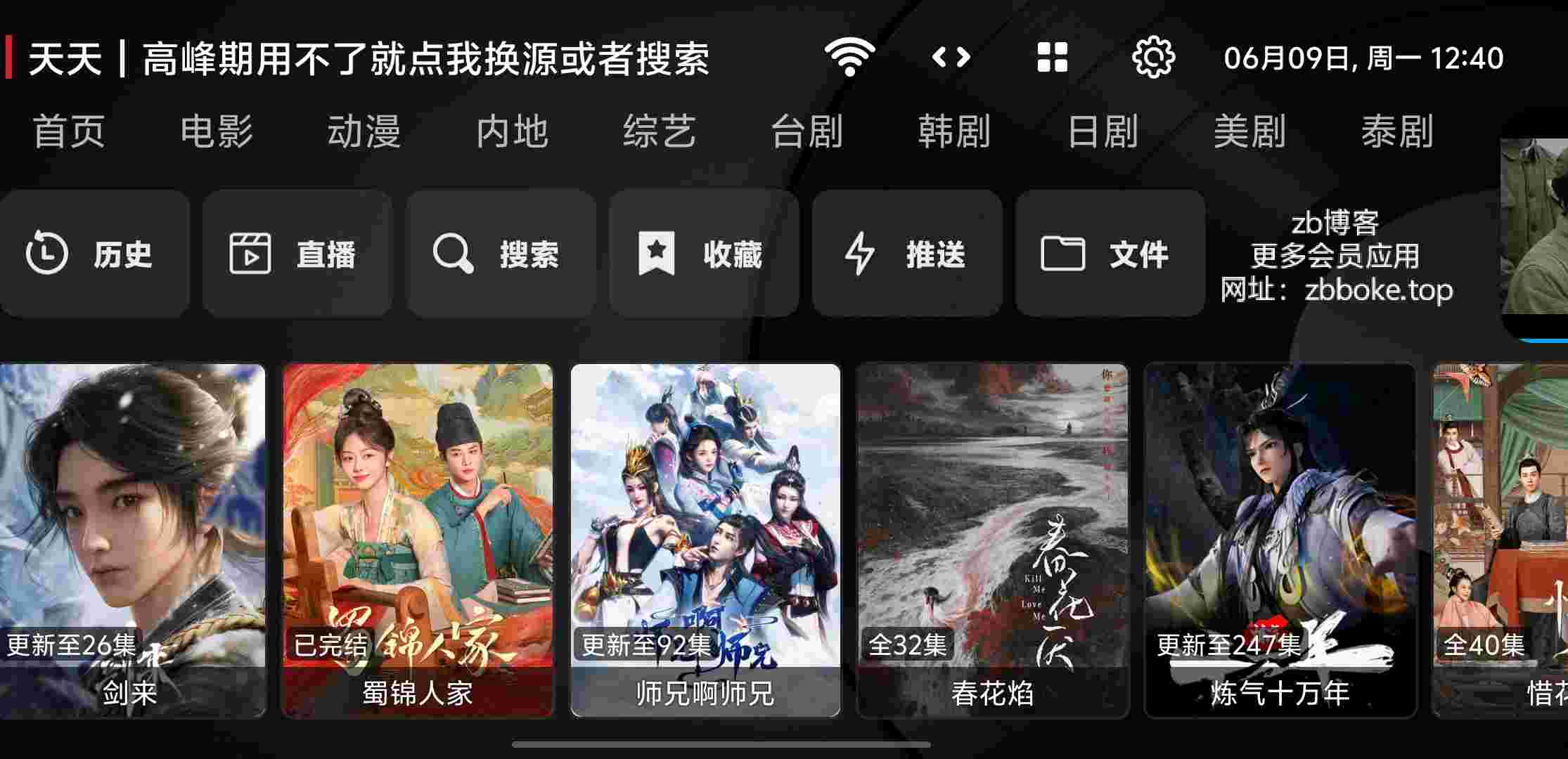Switch to the 美剧 tab
The image size is (1568, 759).
tap(1249, 131)
